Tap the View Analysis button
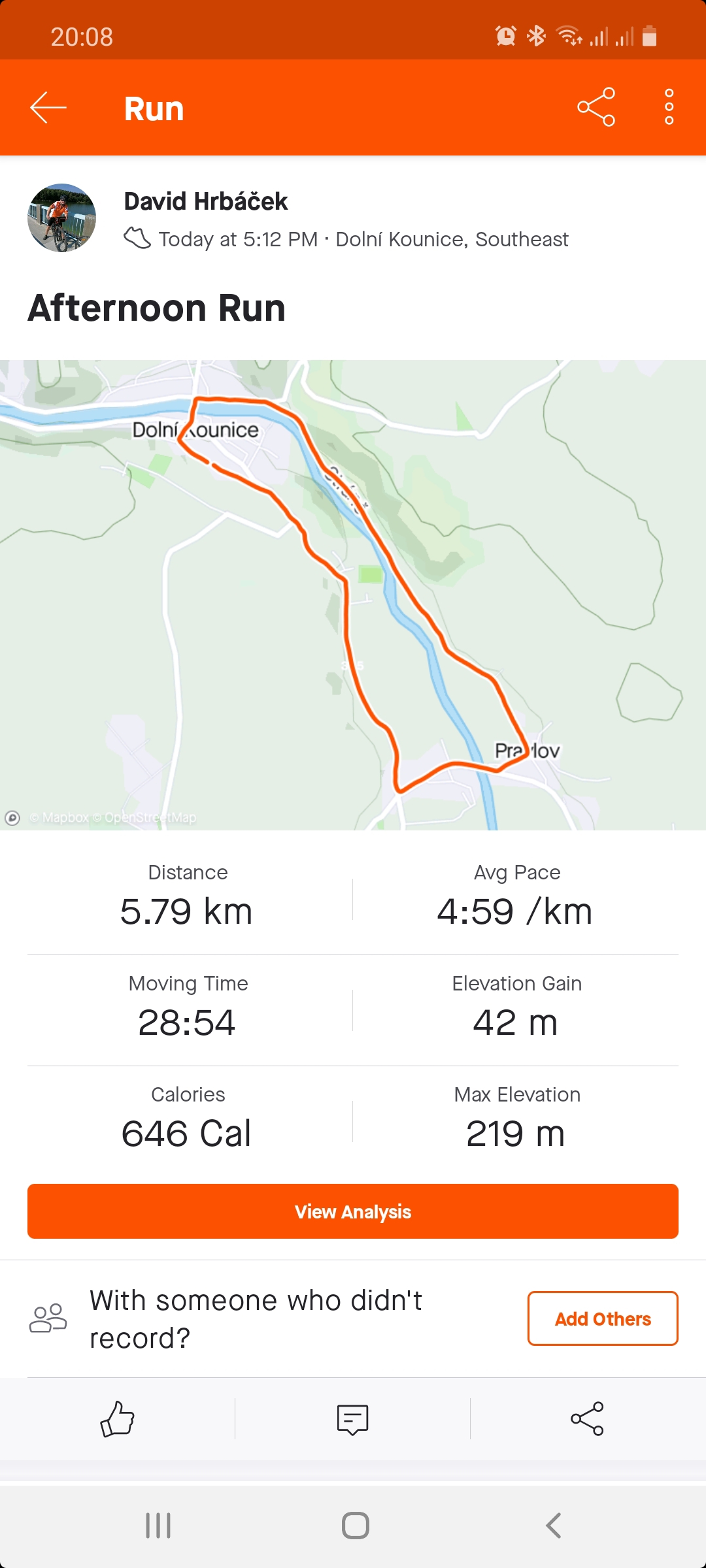Image resolution: width=706 pixels, height=1568 pixels. coord(353,1211)
